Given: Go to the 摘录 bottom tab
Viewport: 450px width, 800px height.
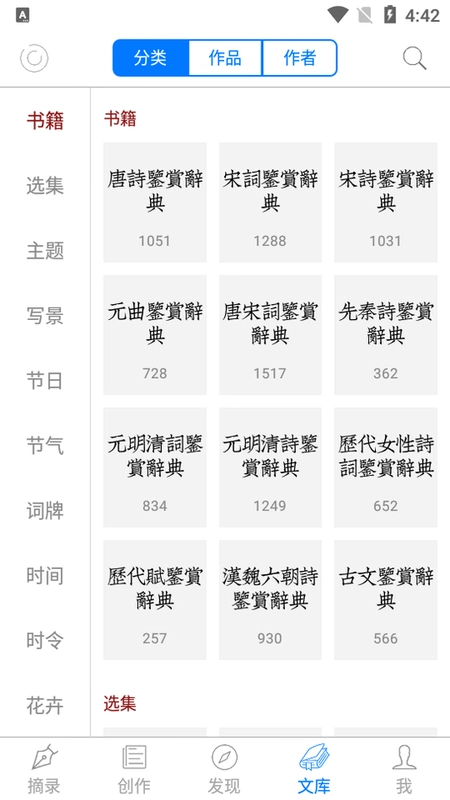Looking at the screenshot, I should [x=45, y=769].
